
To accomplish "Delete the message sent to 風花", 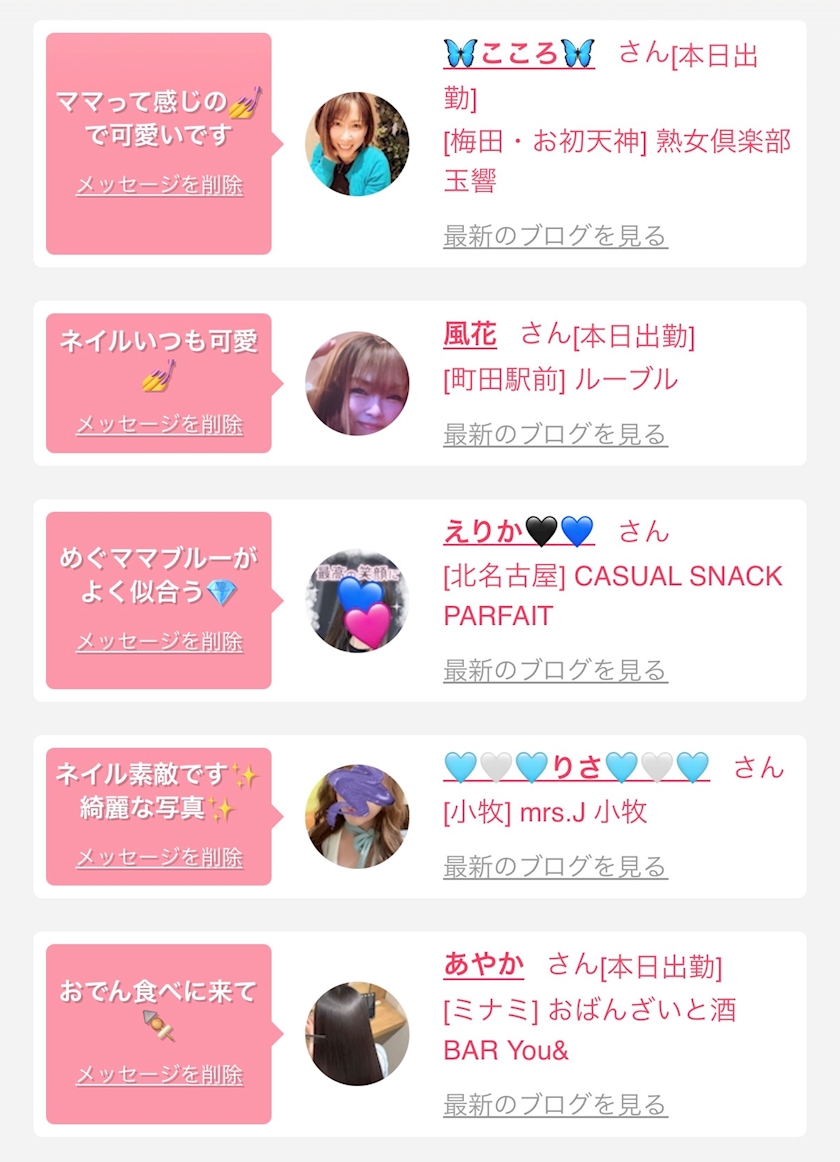I will tap(159, 424).
